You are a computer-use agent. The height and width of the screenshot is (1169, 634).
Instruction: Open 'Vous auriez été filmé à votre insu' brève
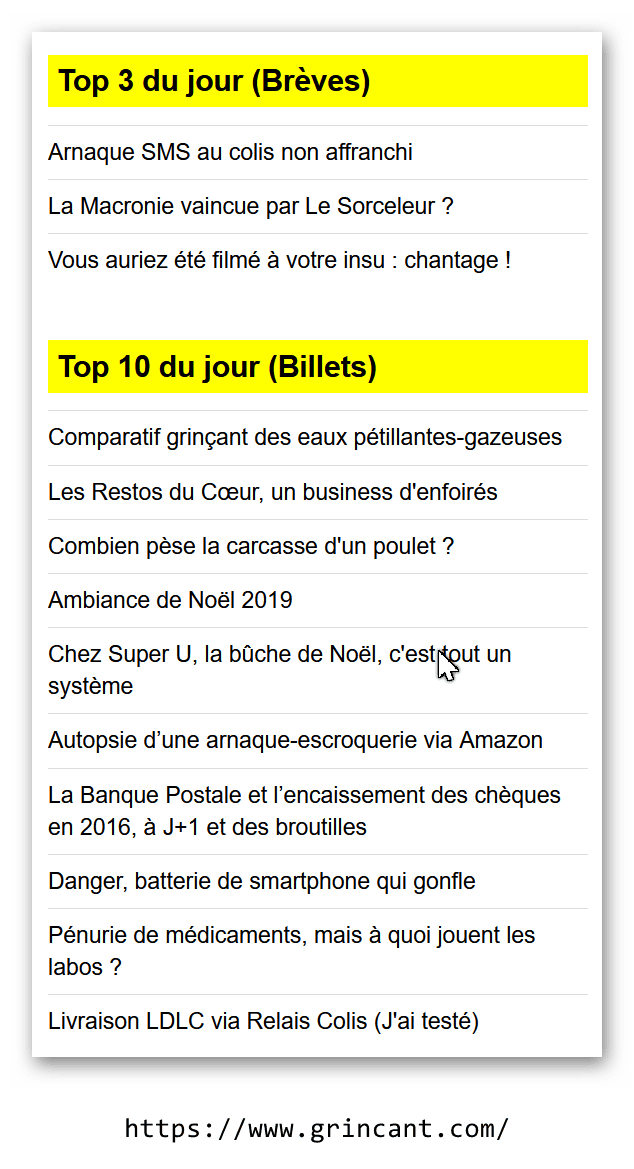(279, 260)
